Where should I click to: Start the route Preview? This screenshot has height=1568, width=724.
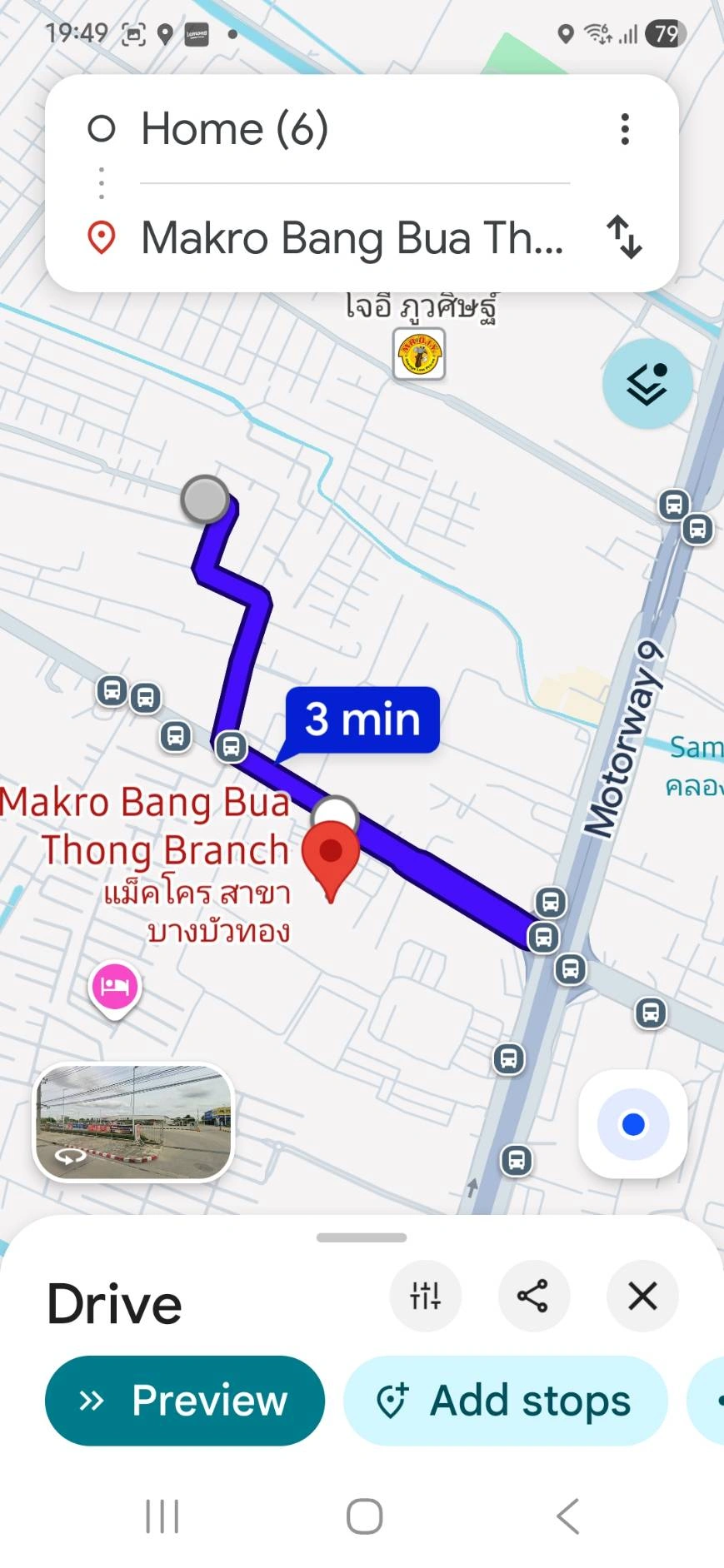[185, 1401]
